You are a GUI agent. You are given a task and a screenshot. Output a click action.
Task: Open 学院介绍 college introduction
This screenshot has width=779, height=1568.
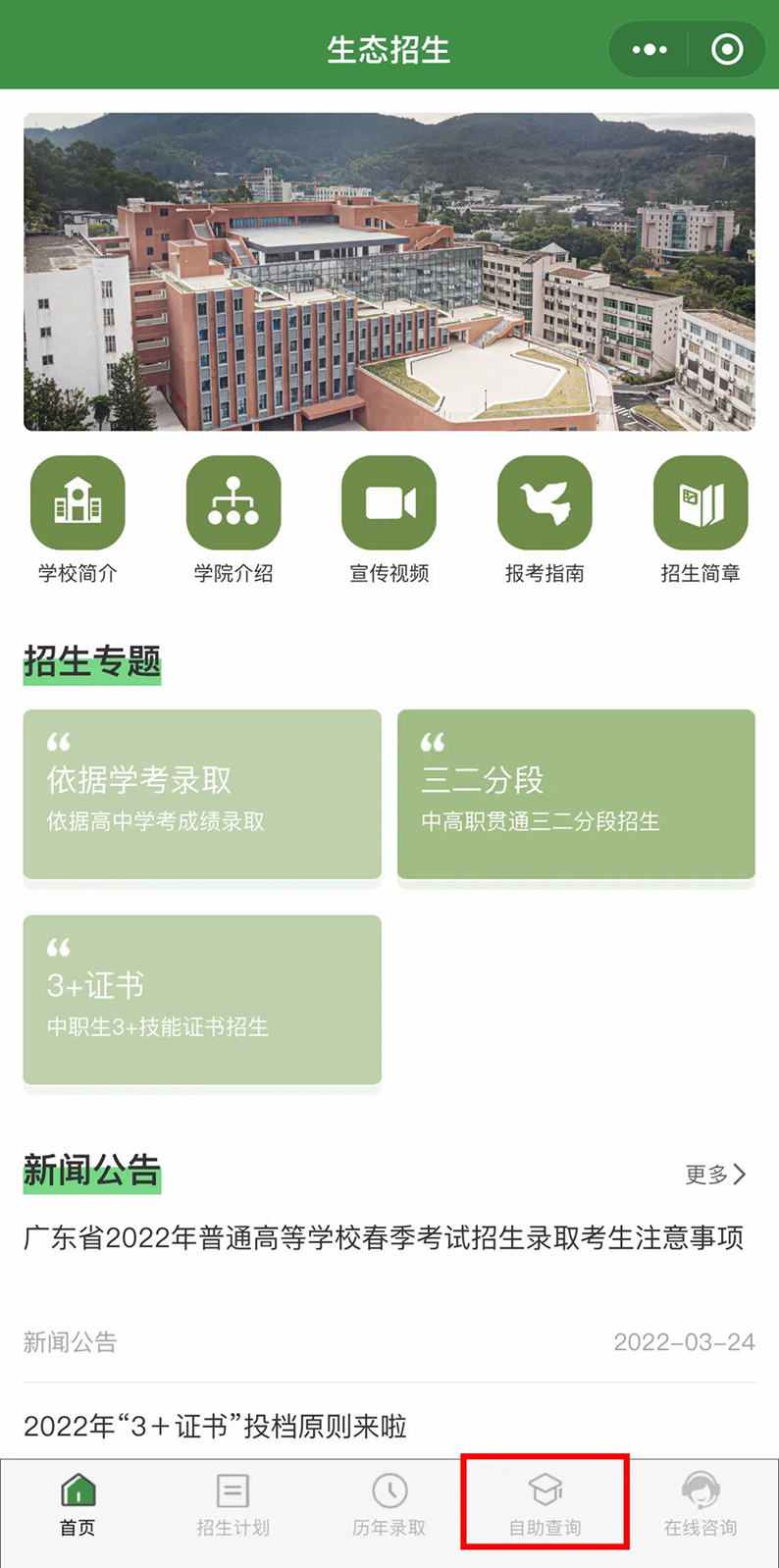coord(234,520)
